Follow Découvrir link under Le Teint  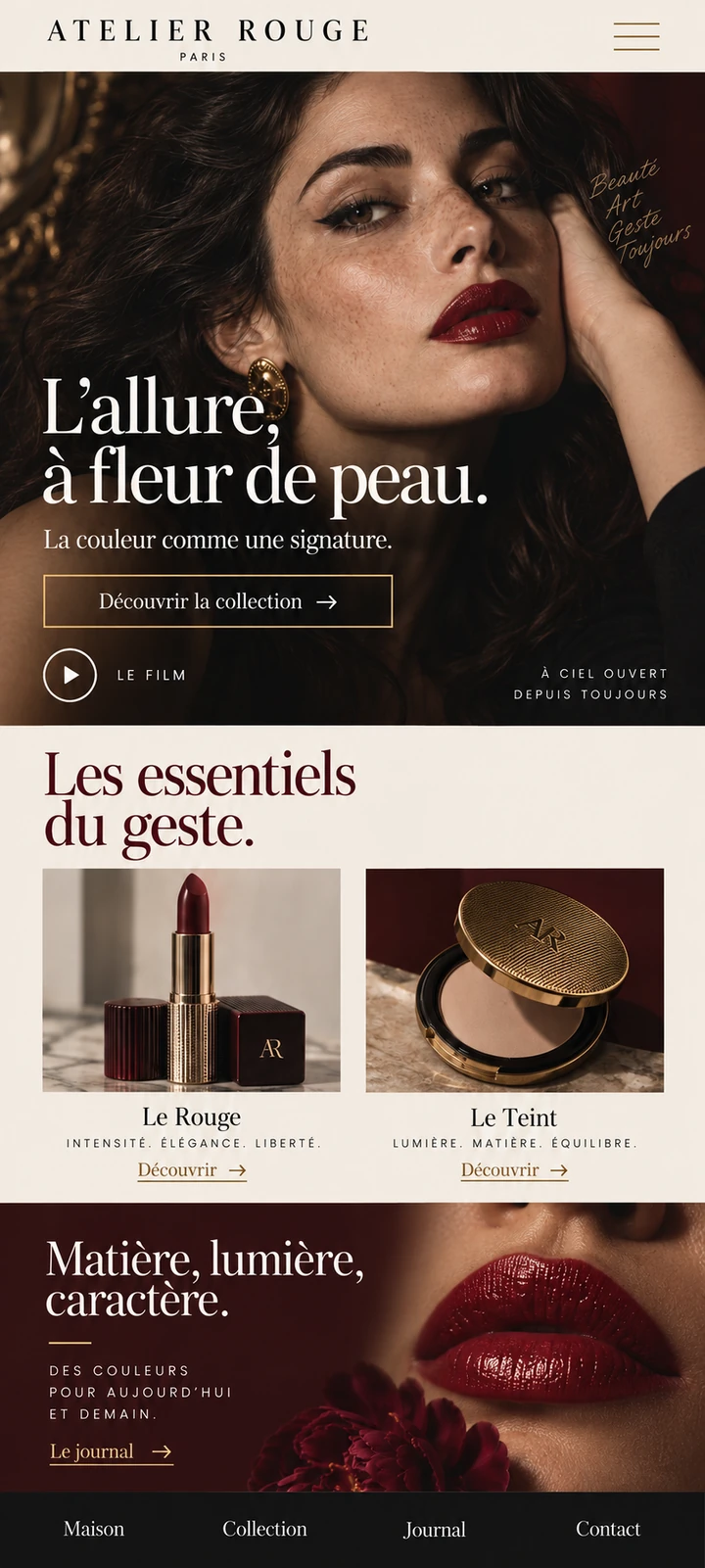coord(515,1170)
